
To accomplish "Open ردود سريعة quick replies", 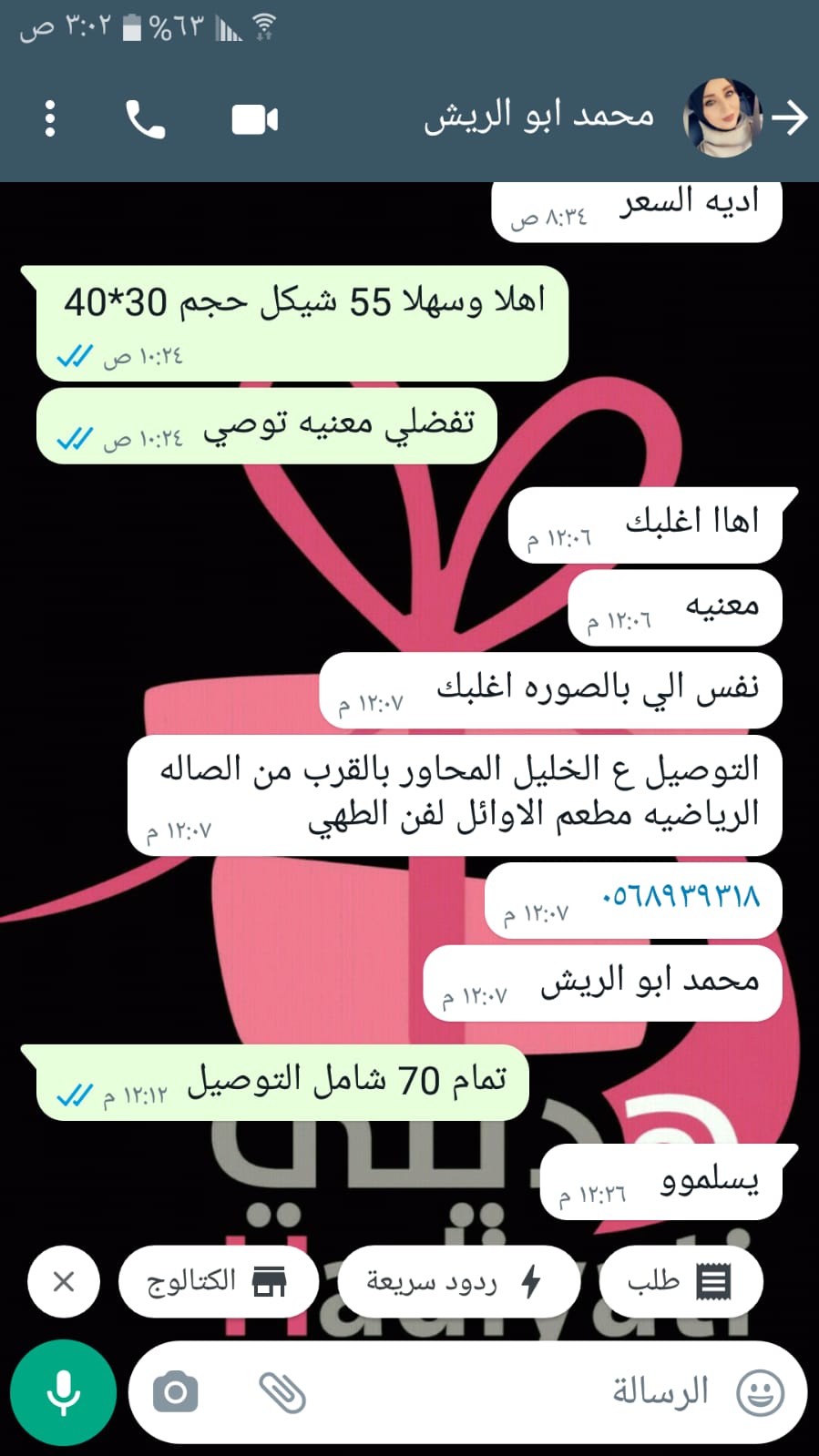I will tap(457, 1282).
